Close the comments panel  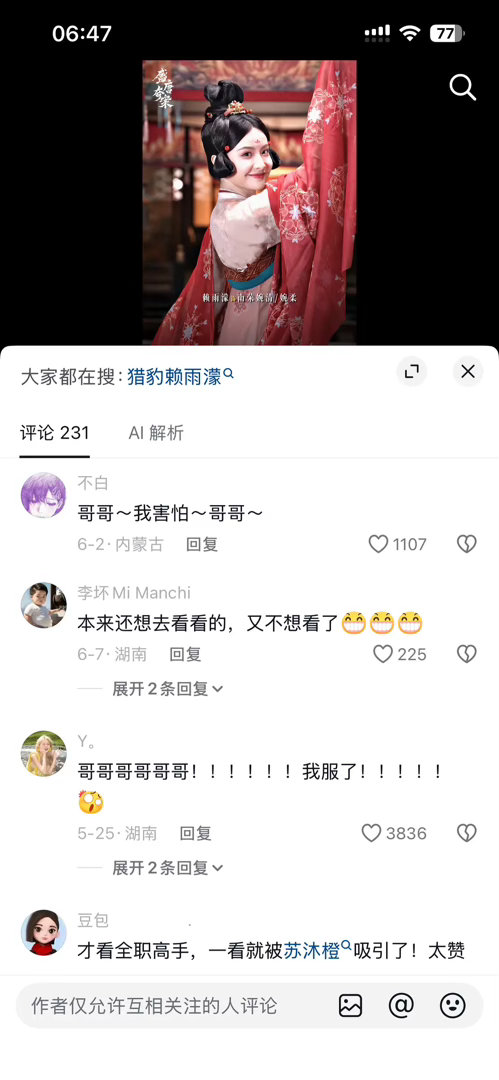(x=468, y=372)
